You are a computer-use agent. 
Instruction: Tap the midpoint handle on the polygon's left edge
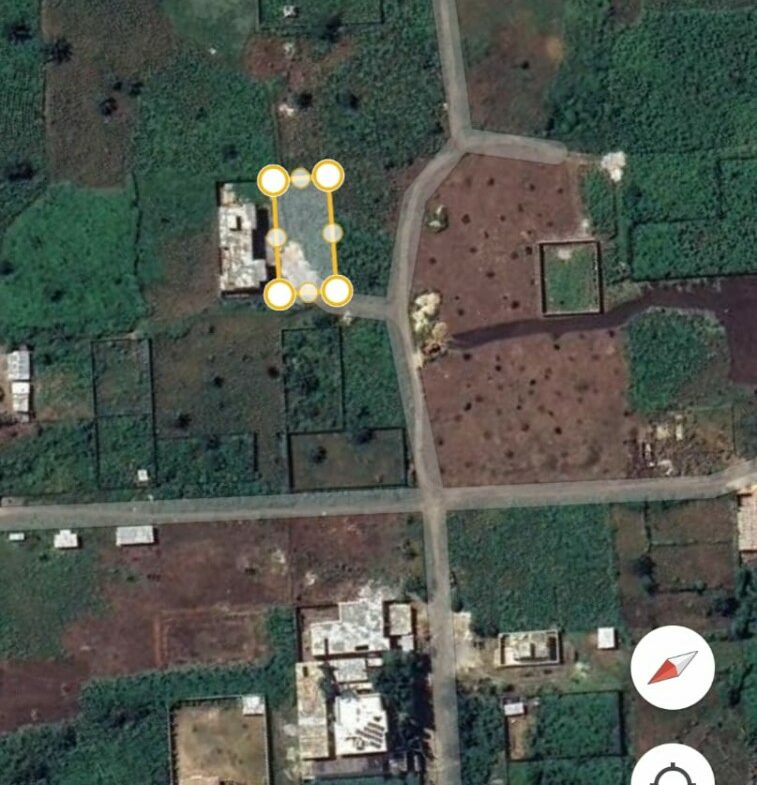click(x=277, y=238)
